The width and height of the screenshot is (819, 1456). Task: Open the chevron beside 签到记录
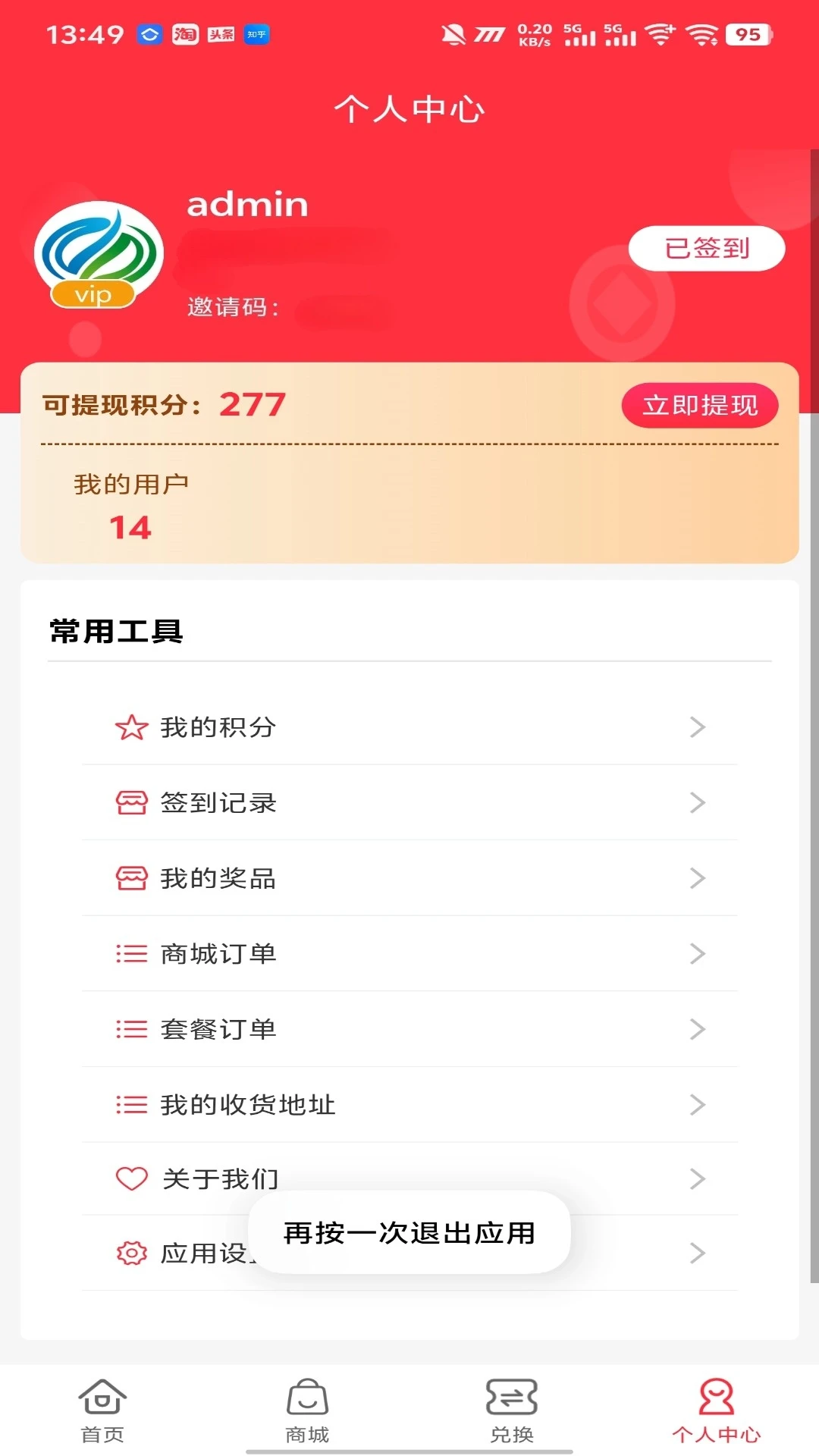(697, 803)
